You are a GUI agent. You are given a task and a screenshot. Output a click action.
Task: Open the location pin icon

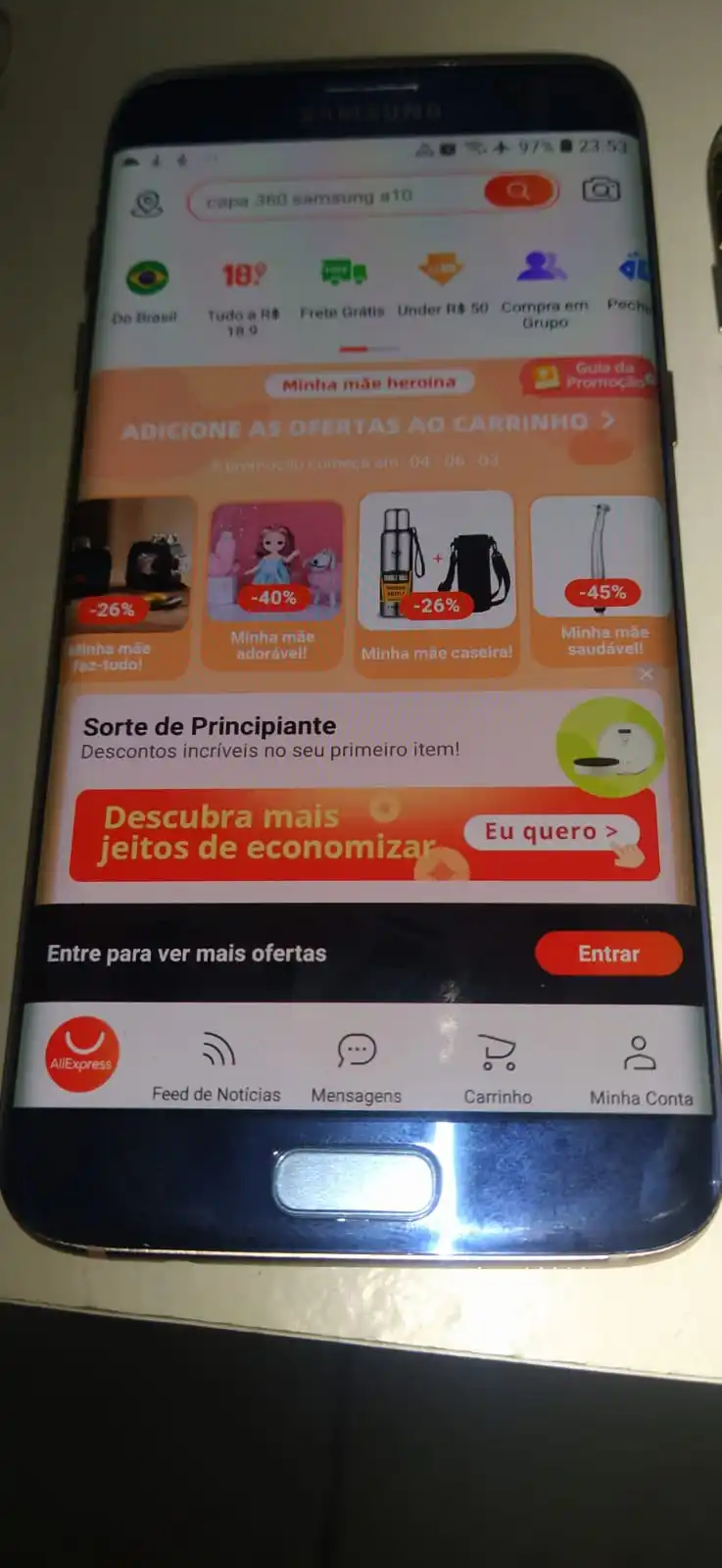[148, 204]
